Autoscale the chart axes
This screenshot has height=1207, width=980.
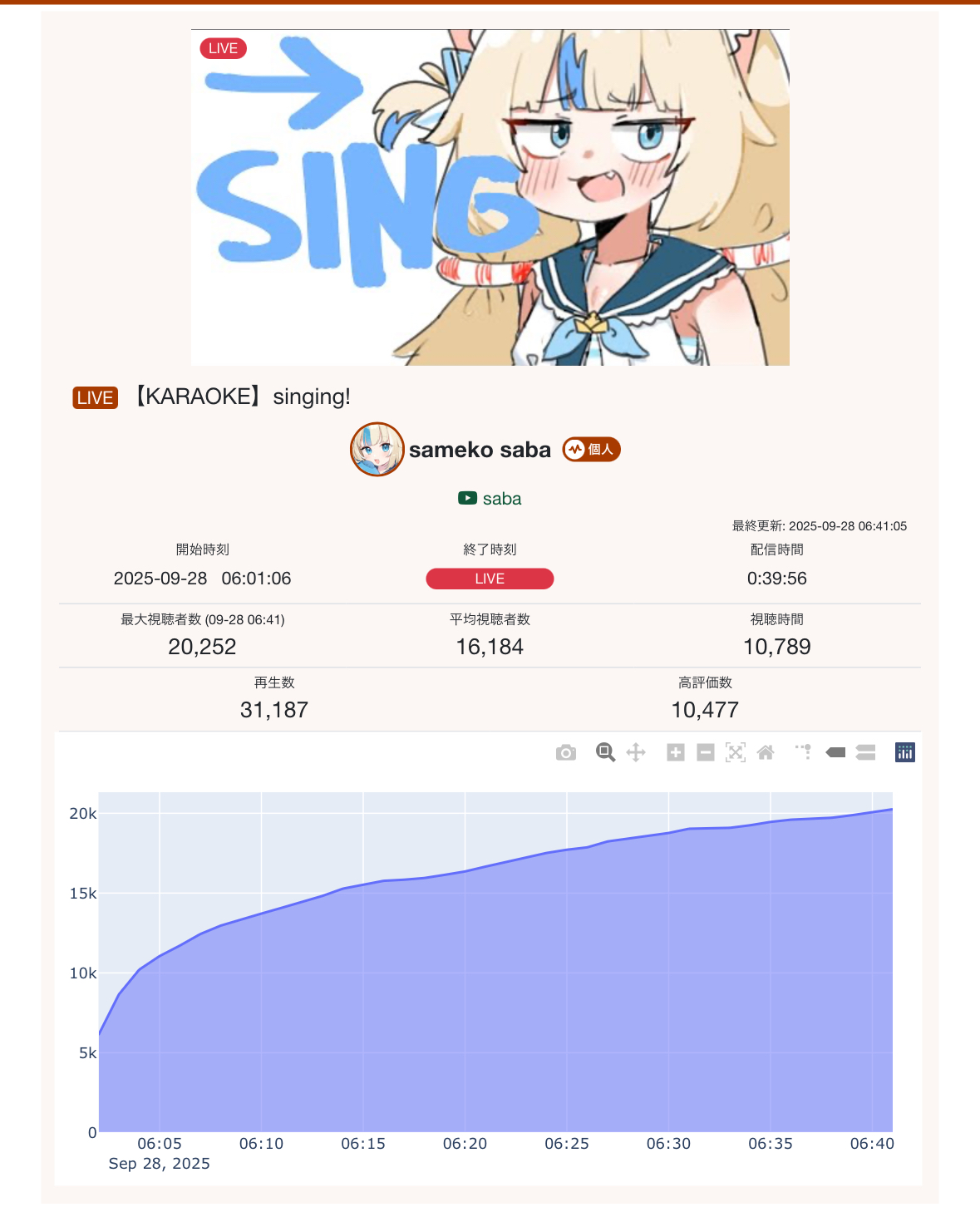tap(736, 753)
